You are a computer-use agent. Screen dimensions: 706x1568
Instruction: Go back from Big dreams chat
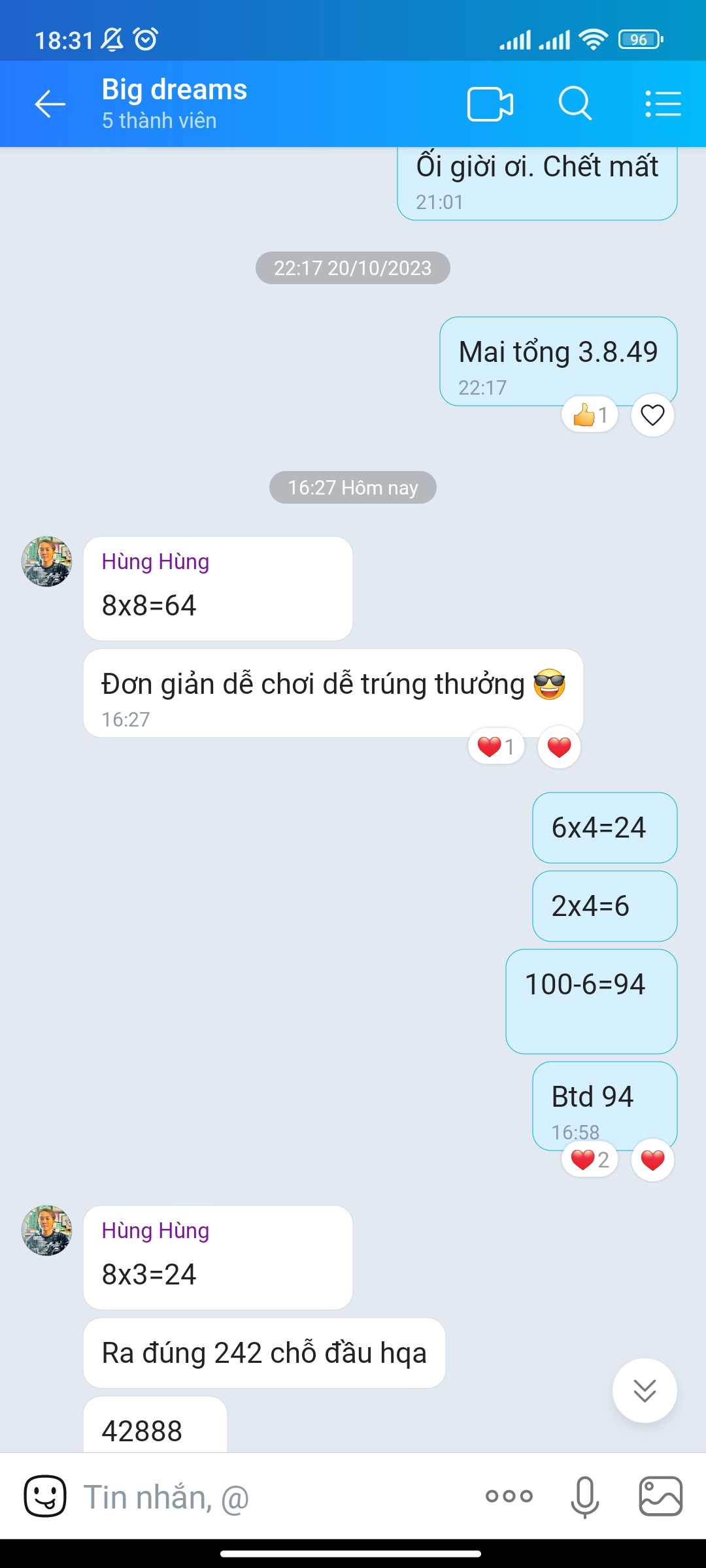(50, 104)
